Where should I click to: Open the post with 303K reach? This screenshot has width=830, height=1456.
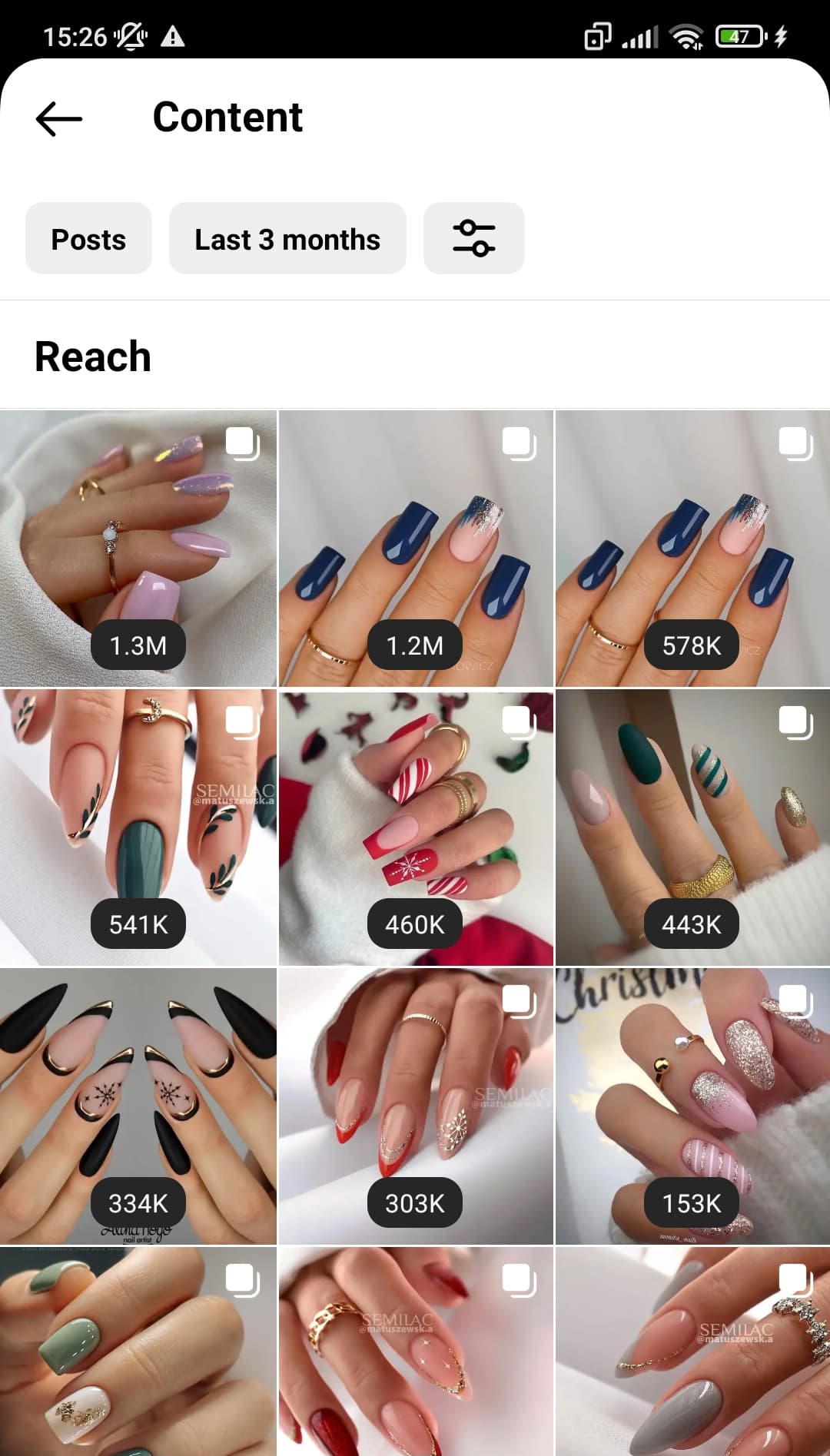pos(416,1106)
